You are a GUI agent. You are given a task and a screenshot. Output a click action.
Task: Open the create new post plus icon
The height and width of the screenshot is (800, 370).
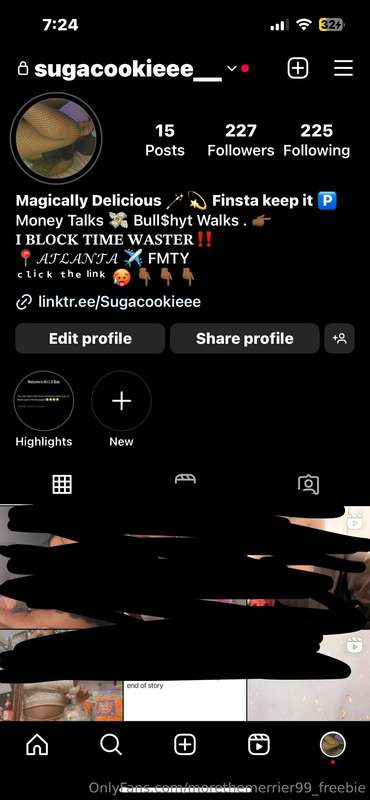[298, 68]
